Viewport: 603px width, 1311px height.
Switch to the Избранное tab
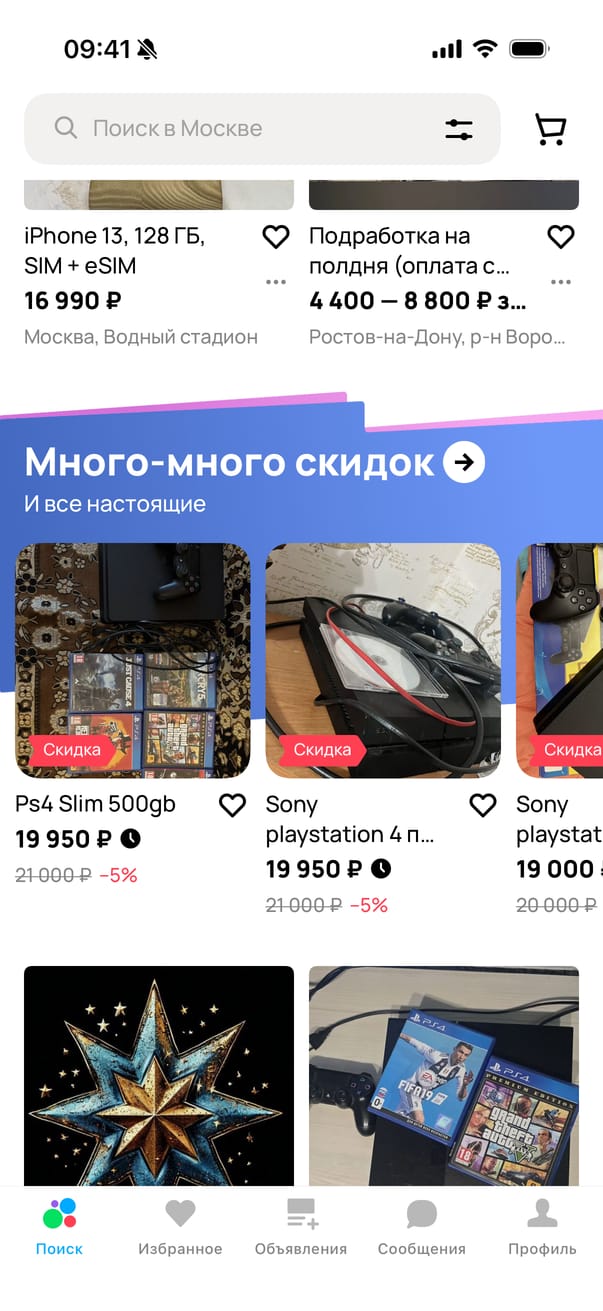[x=180, y=1228]
